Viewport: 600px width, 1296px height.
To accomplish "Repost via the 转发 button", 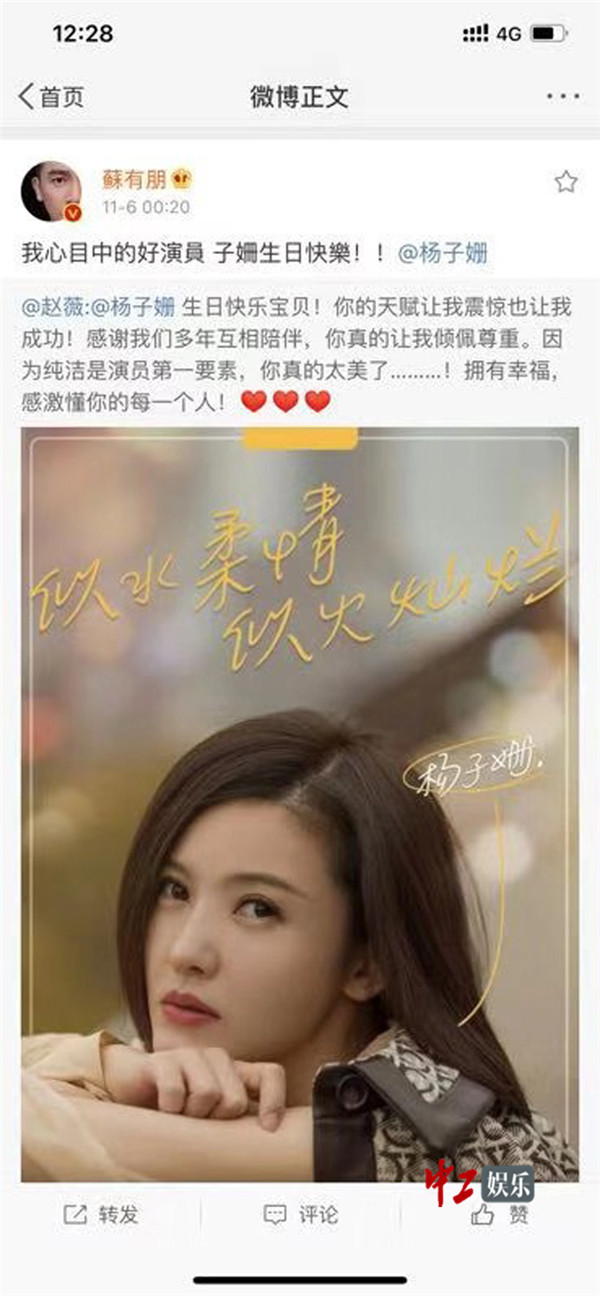I will pos(102,1215).
